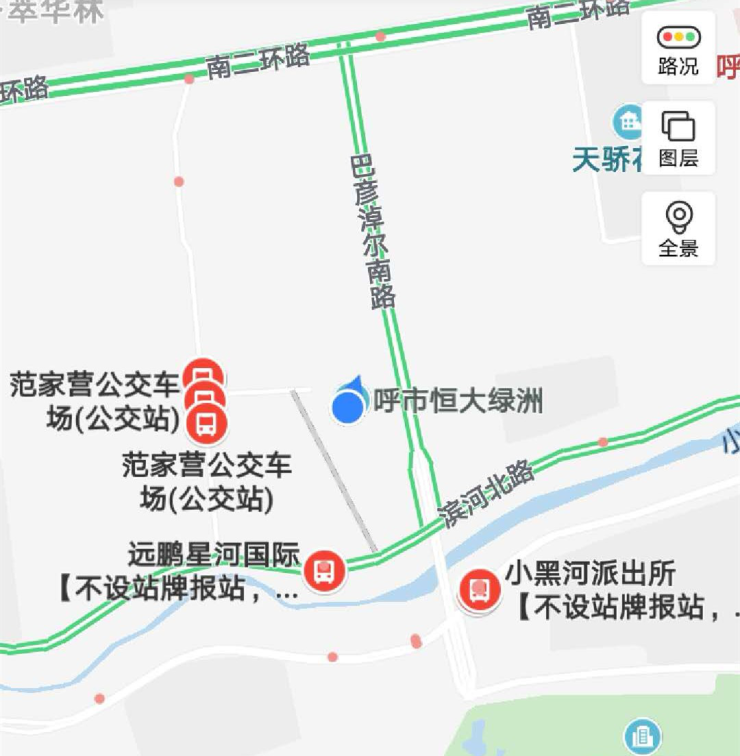Enable the 全景 panorama view
This screenshot has width=740, height=756.
(678, 229)
